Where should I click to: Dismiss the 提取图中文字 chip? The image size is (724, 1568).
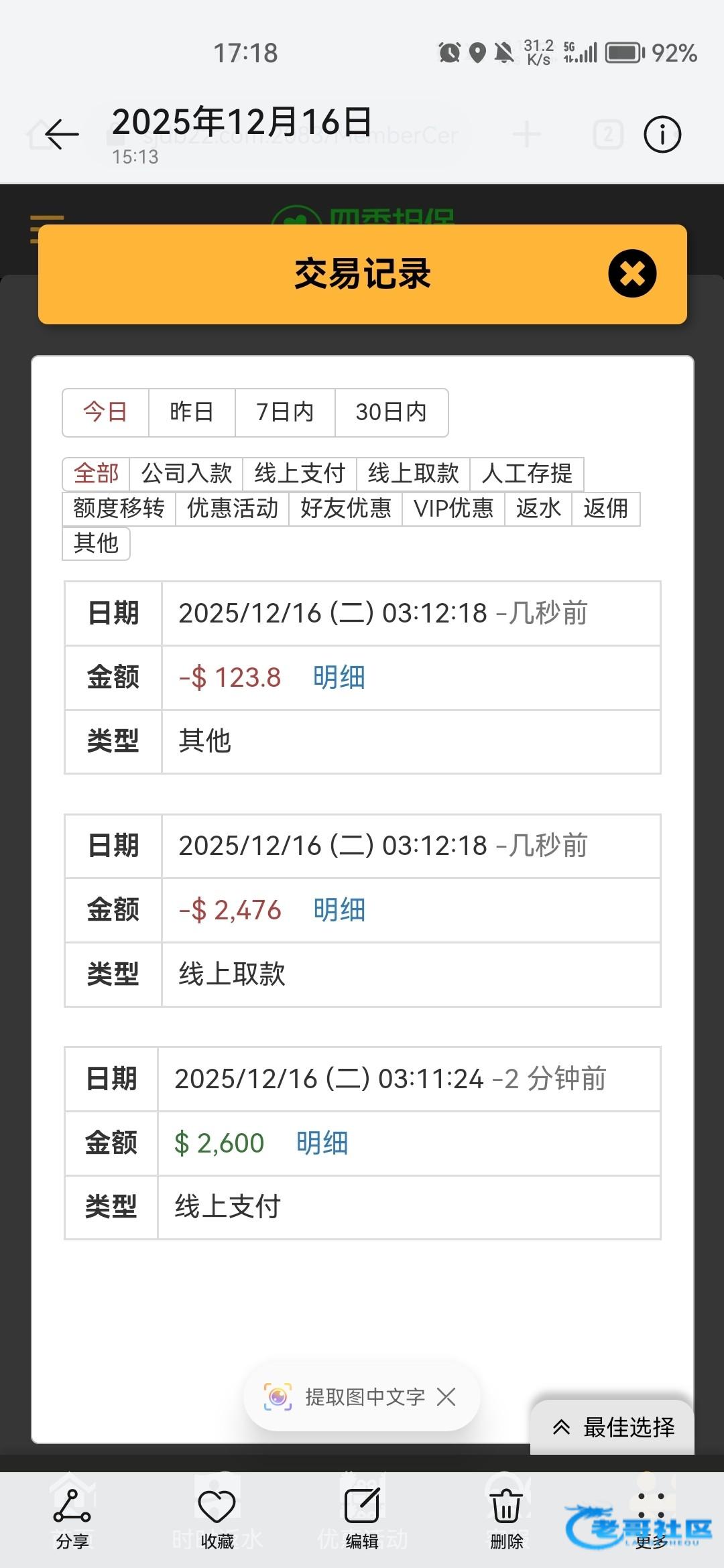pos(446,1397)
